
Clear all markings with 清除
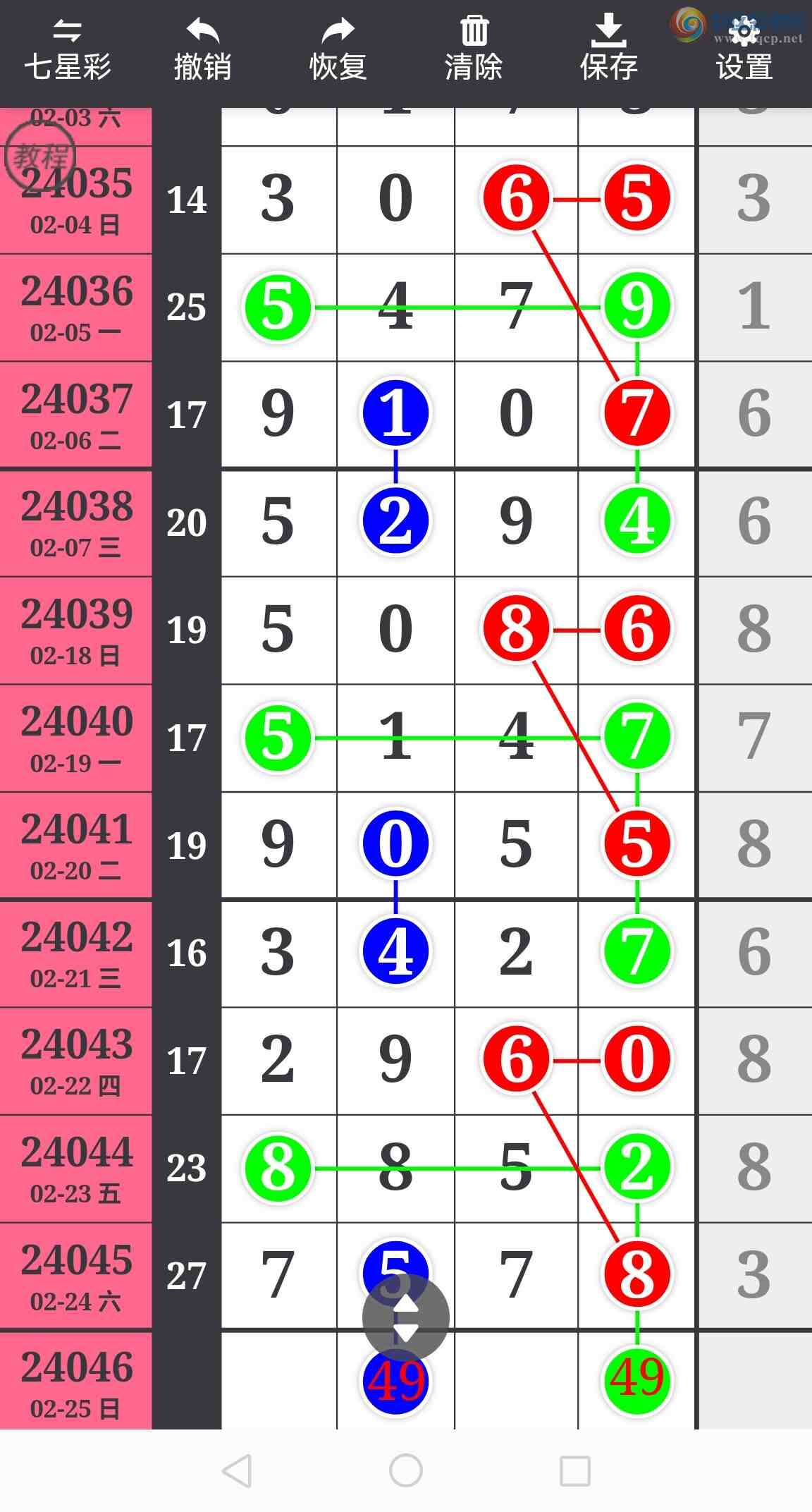click(473, 52)
